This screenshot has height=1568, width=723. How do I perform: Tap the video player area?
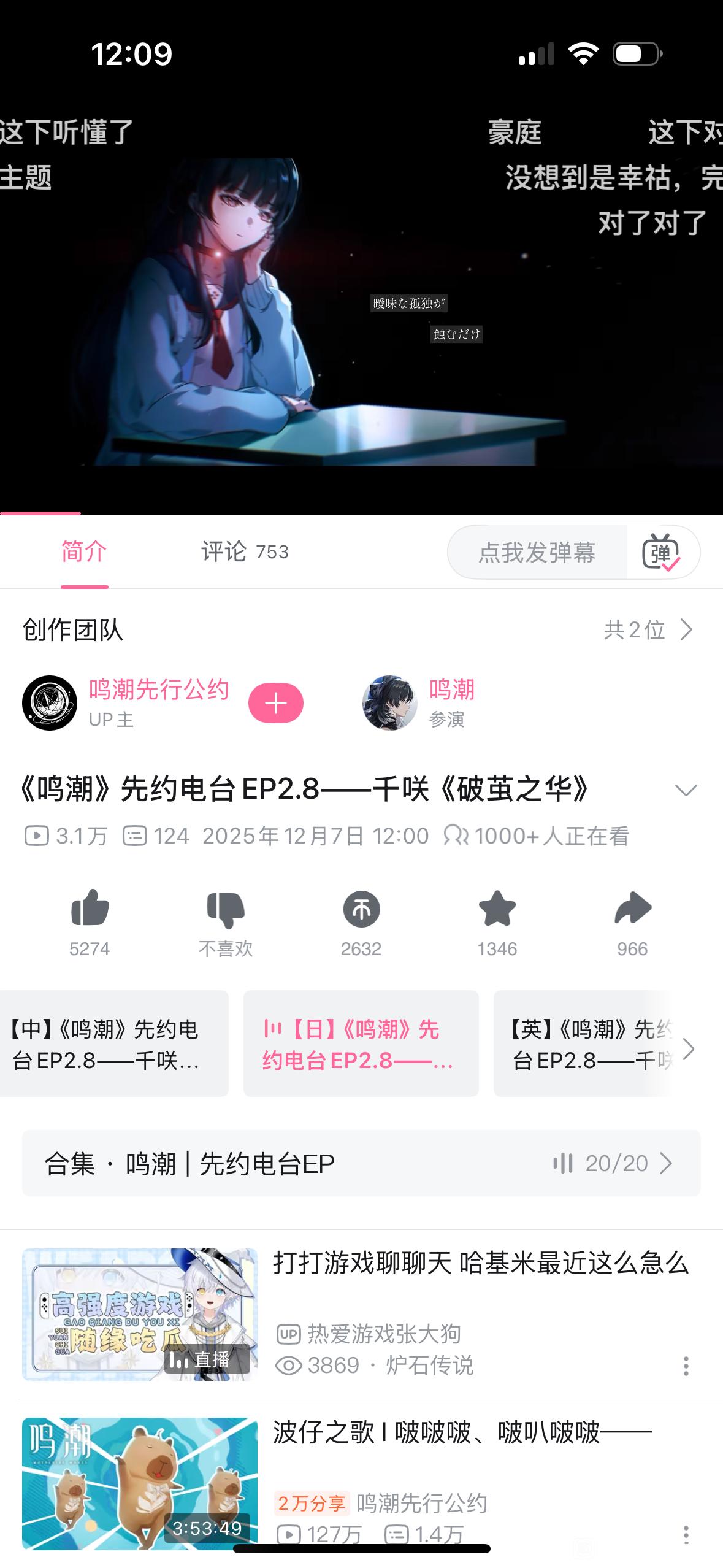[x=361, y=307]
